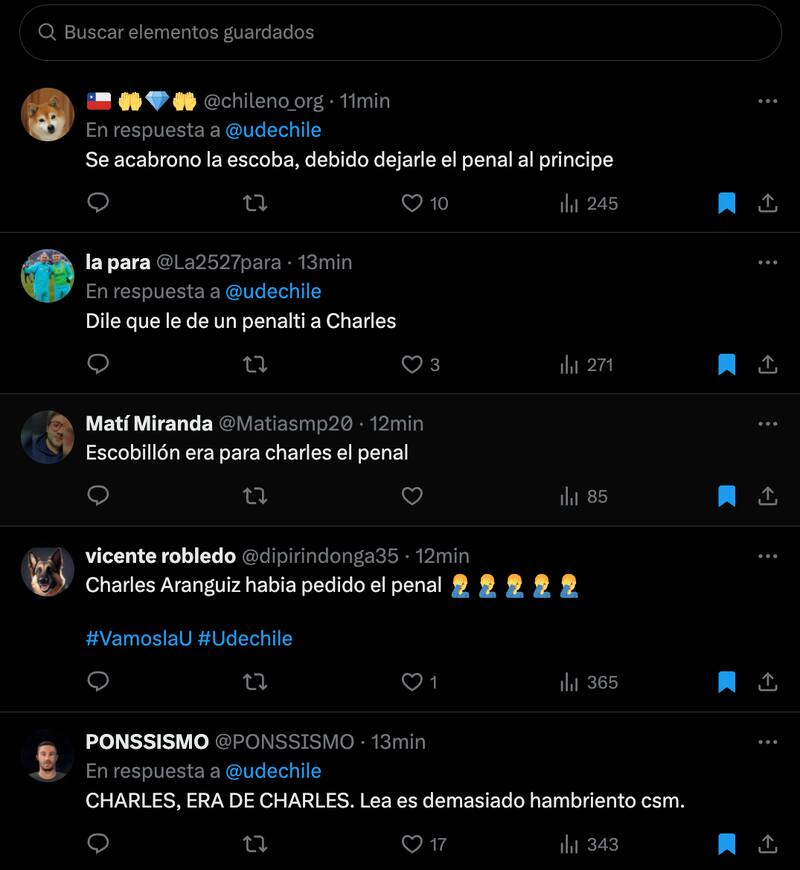This screenshot has width=800, height=870.
Task: Open the reply box for @chileno_org's tweet
Action: click(x=97, y=204)
